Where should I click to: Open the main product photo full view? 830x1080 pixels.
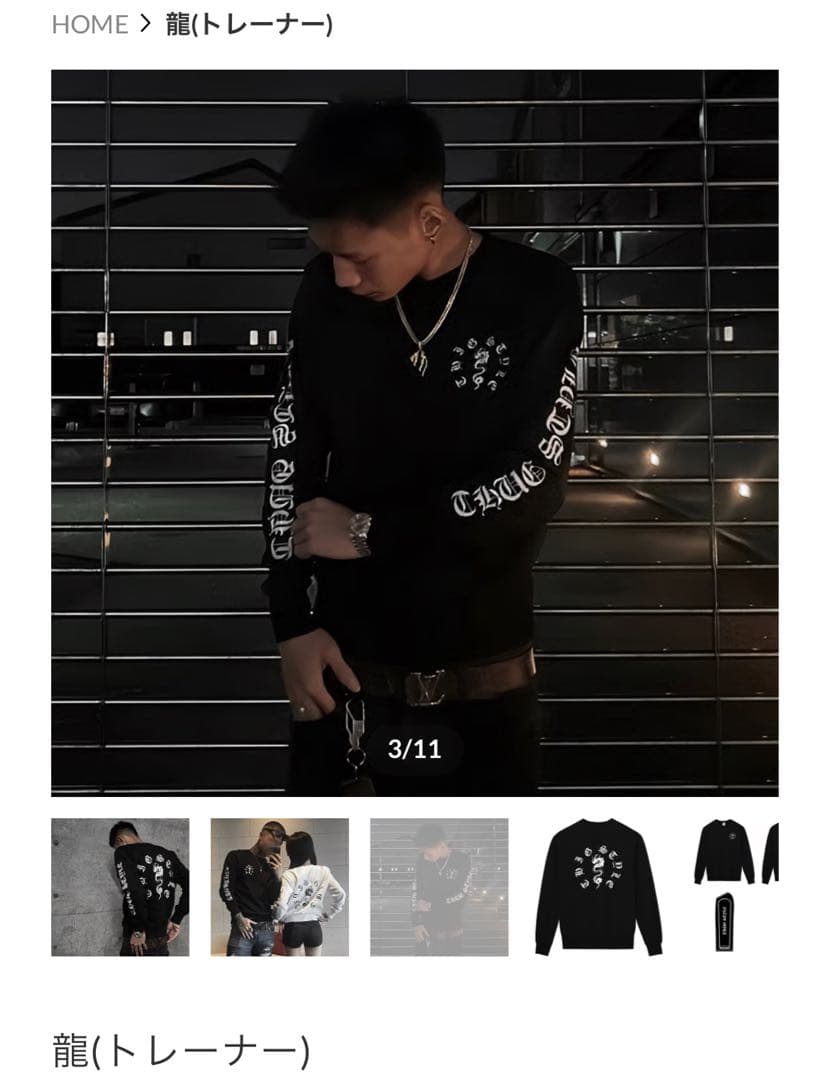tap(414, 432)
